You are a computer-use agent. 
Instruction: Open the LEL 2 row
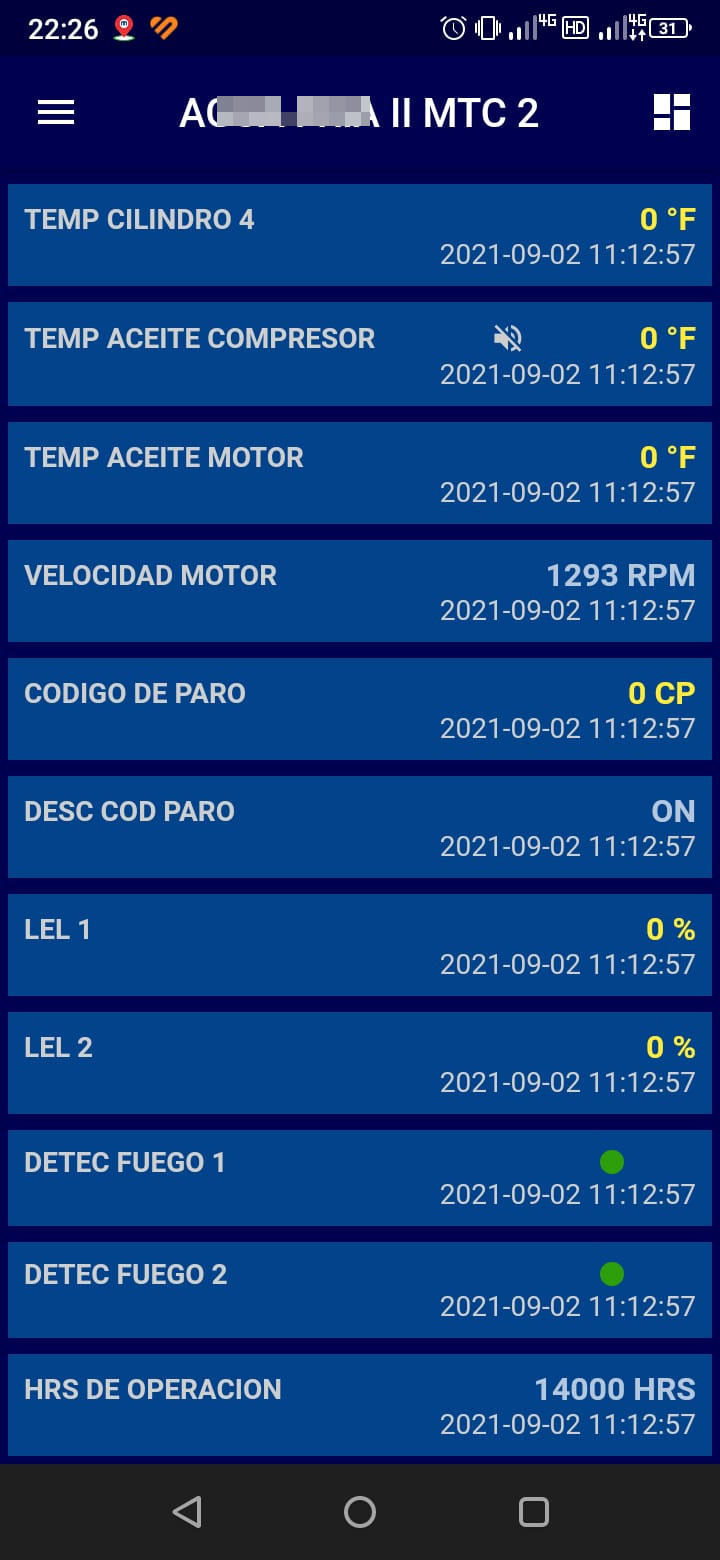point(360,1063)
